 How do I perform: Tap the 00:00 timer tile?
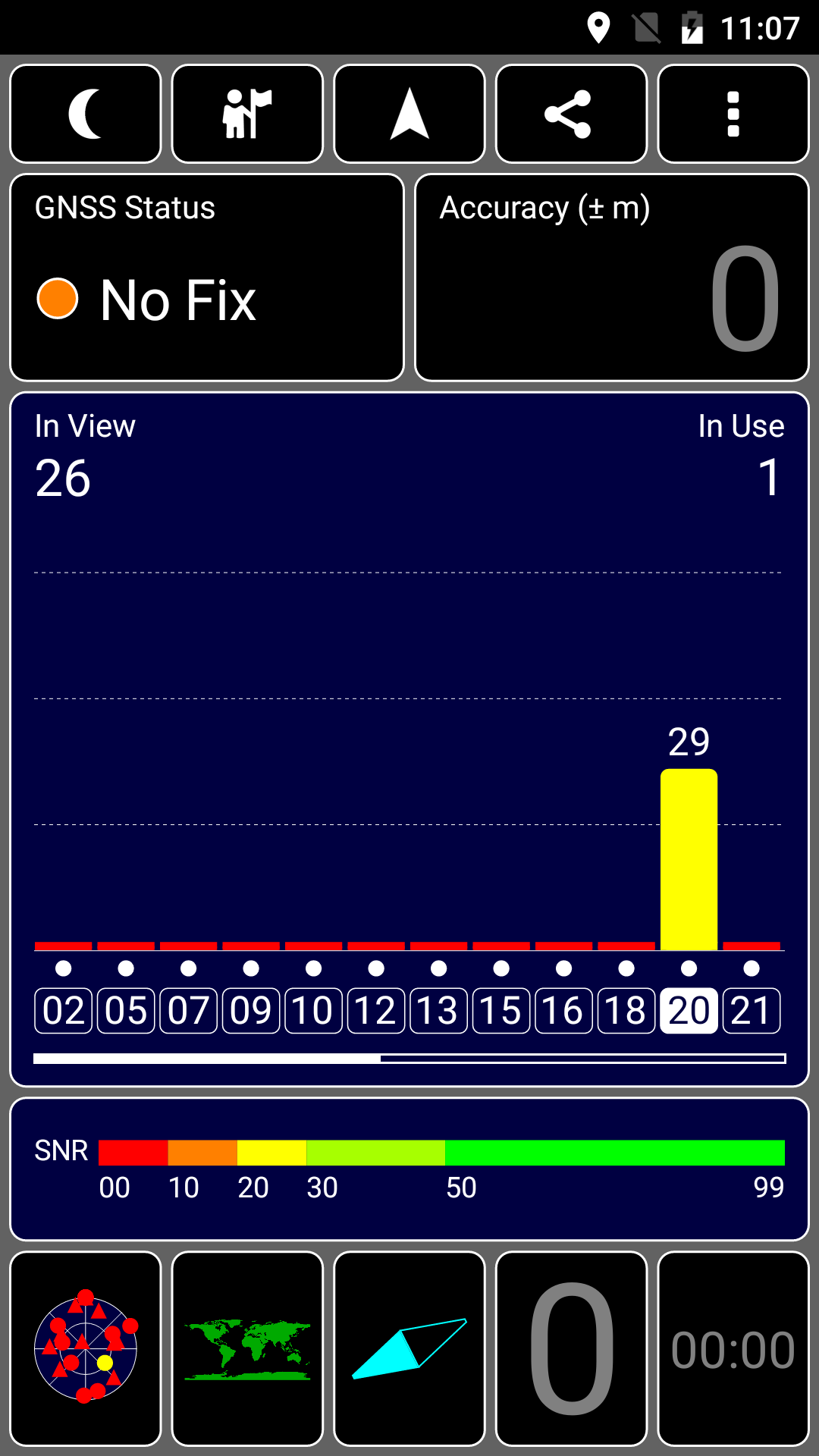pos(733,1349)
